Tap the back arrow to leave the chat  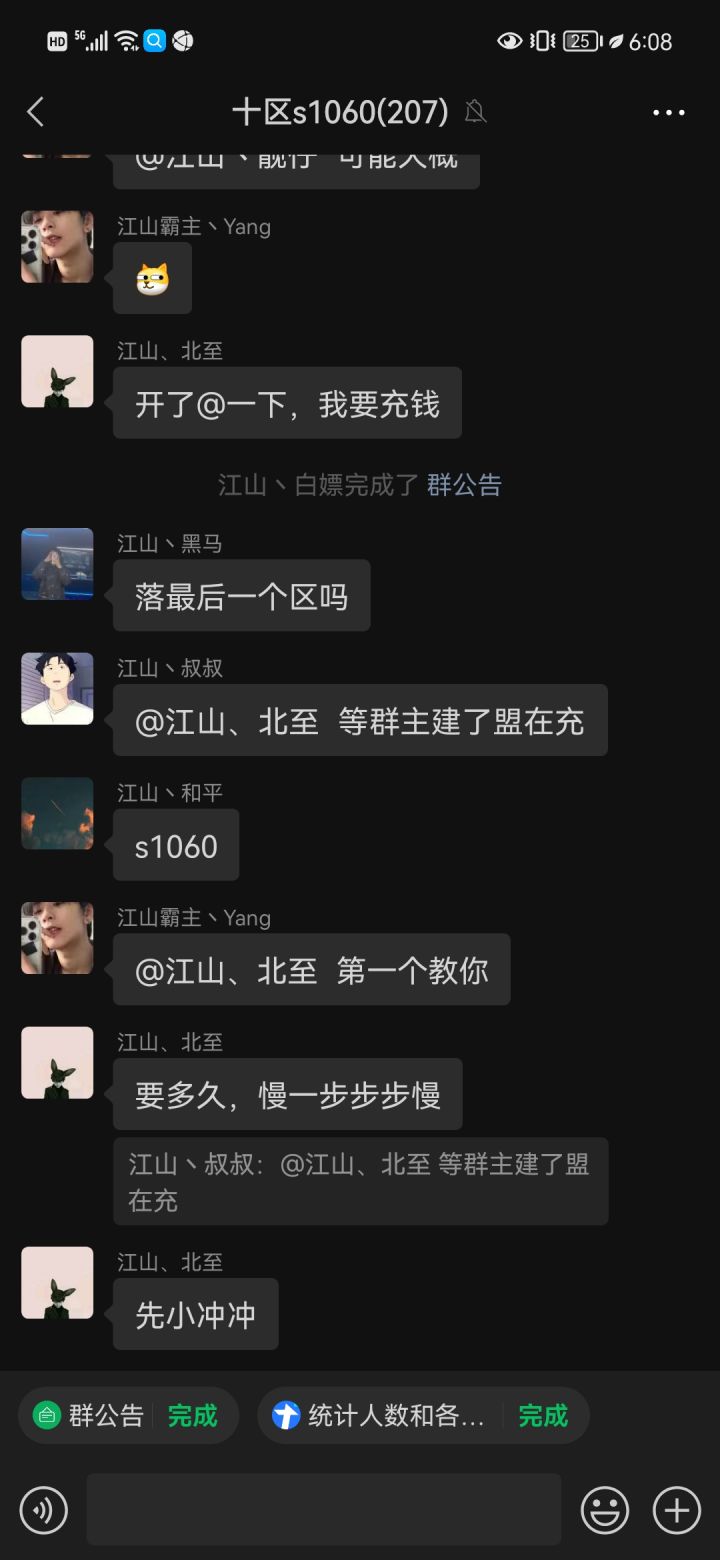coord(36,112)
